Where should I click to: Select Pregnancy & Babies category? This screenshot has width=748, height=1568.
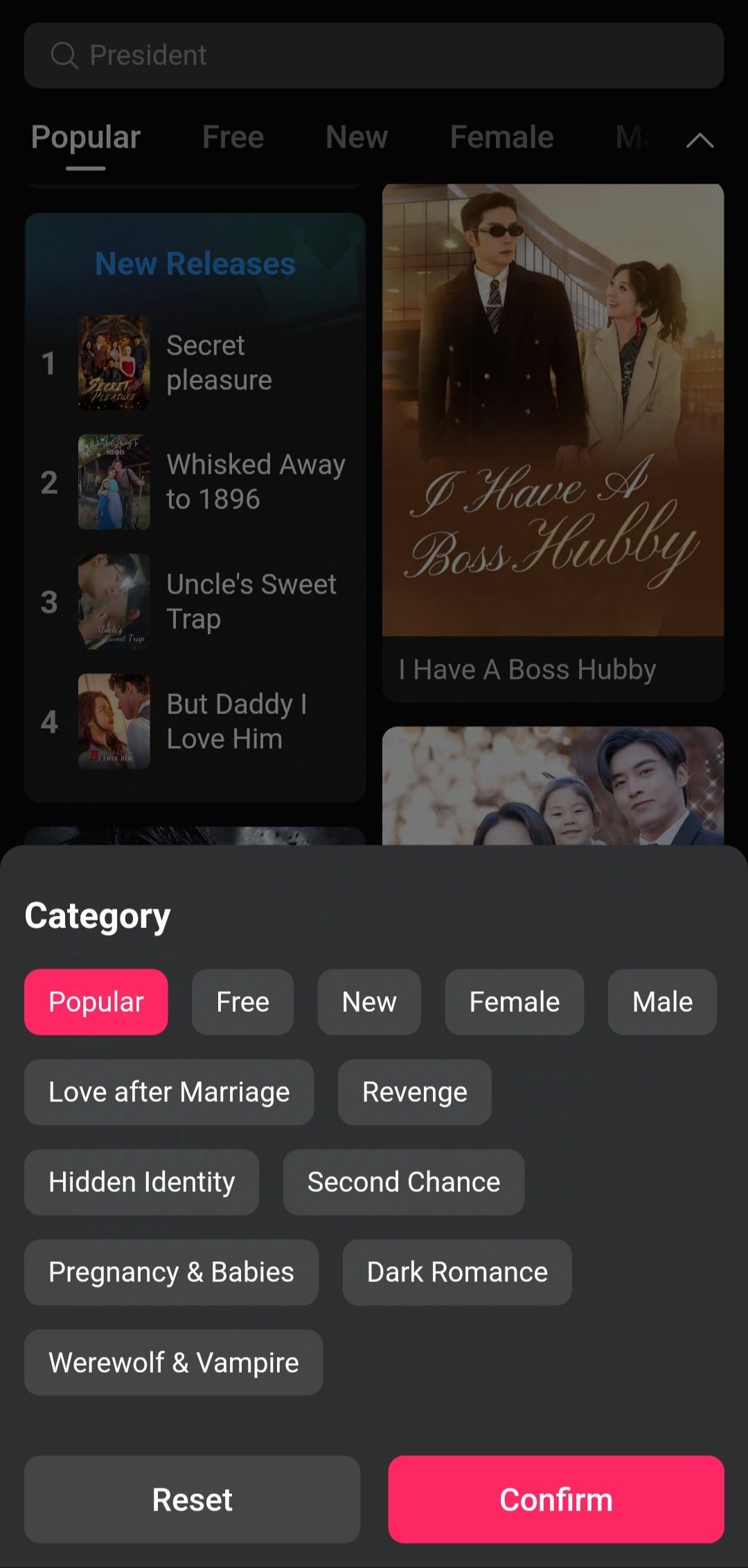pyautogui.click(x=171, y=1272)
